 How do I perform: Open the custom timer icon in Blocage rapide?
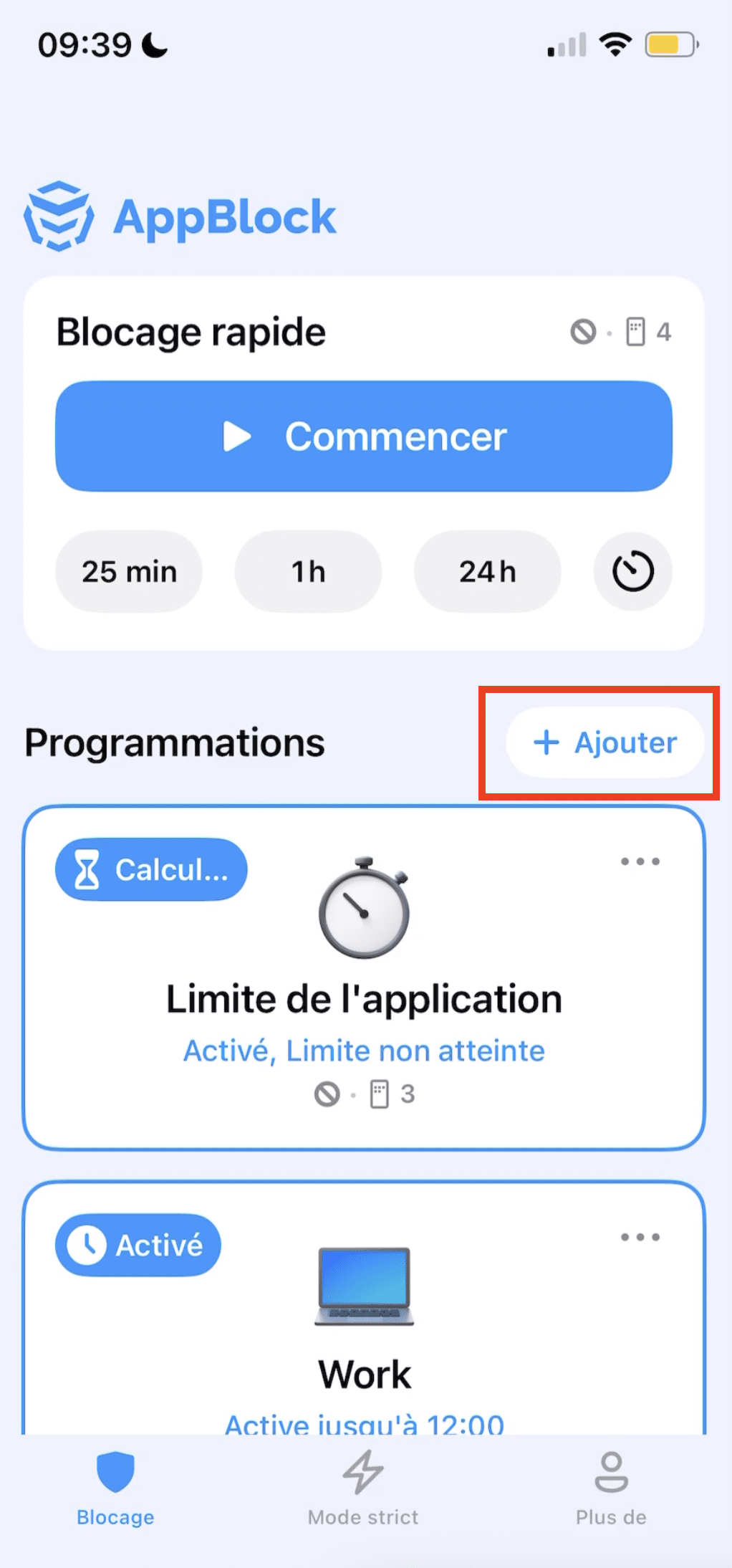(633, 571)
